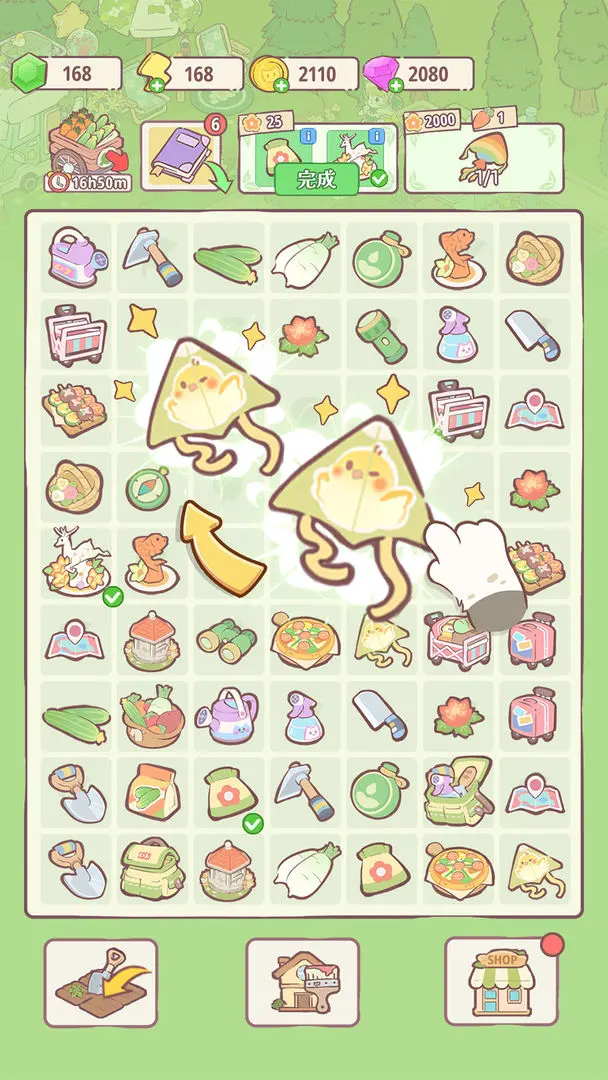This screenshot has height=1080, width=608.
Task: Open the rainbow squid order card
Action: pos(485,158)
